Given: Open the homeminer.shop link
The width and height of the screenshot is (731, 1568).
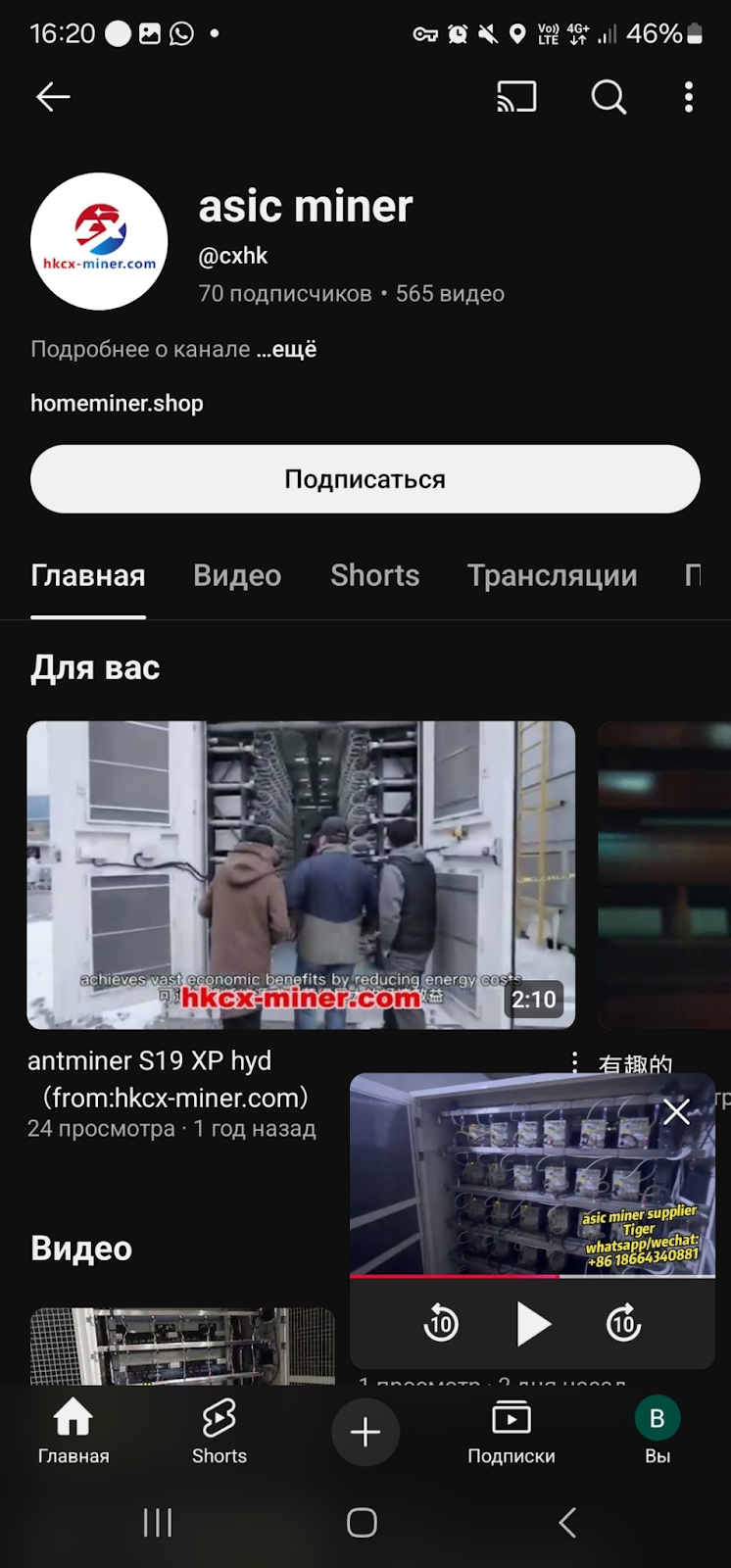Looking at the screenshot, I should 117,403.
